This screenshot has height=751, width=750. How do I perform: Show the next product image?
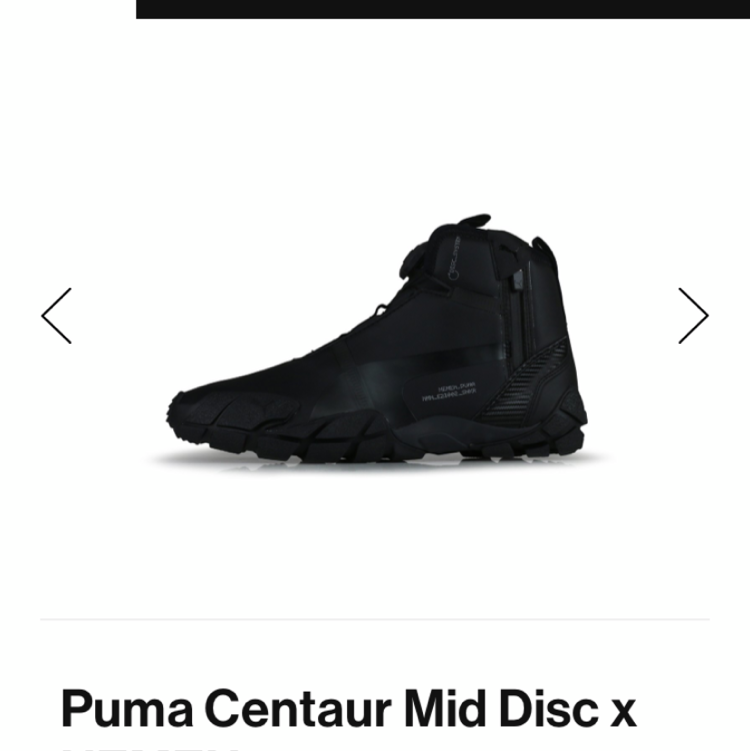point(693,316)
